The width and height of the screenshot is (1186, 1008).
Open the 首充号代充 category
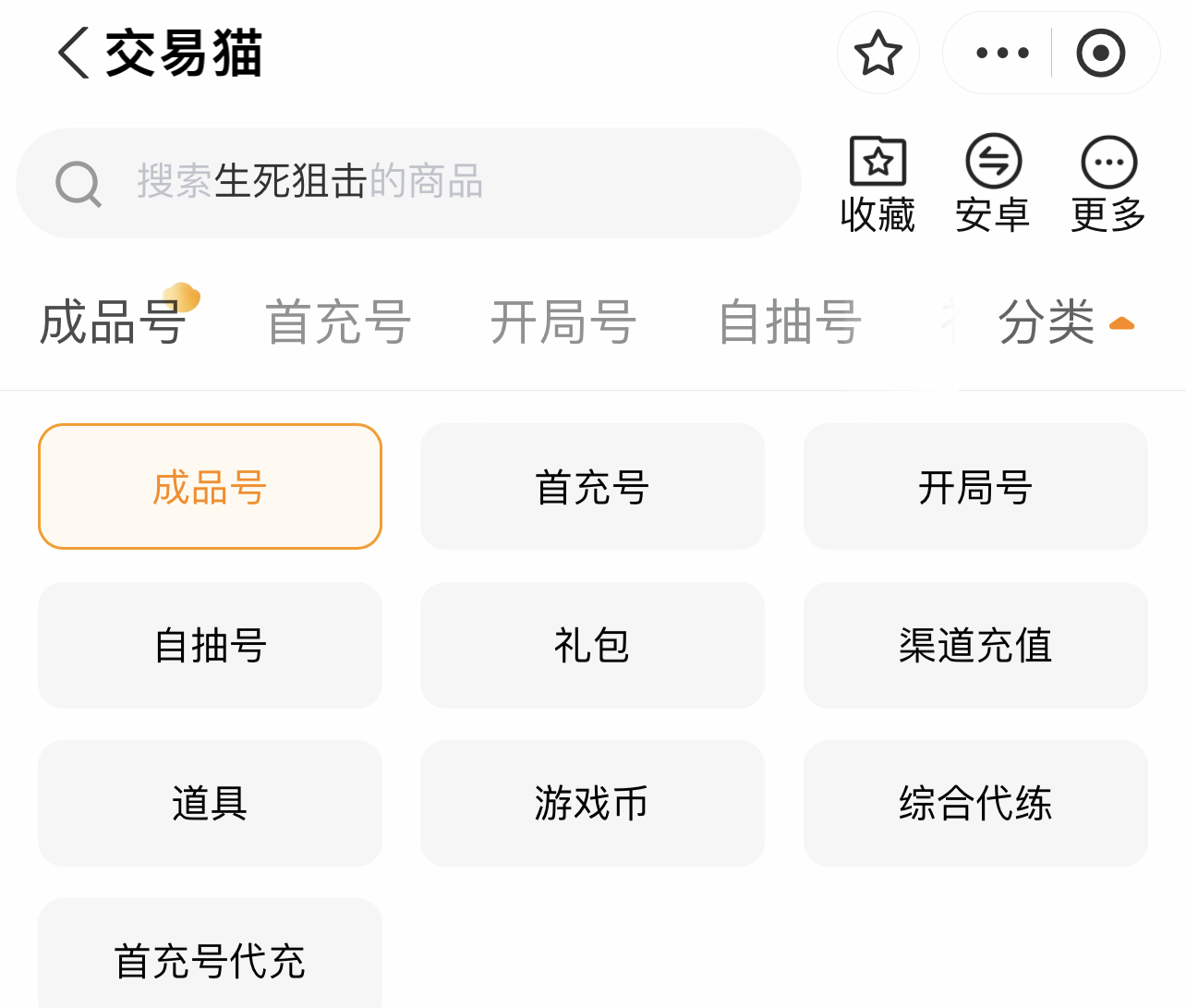click(210, 959)
